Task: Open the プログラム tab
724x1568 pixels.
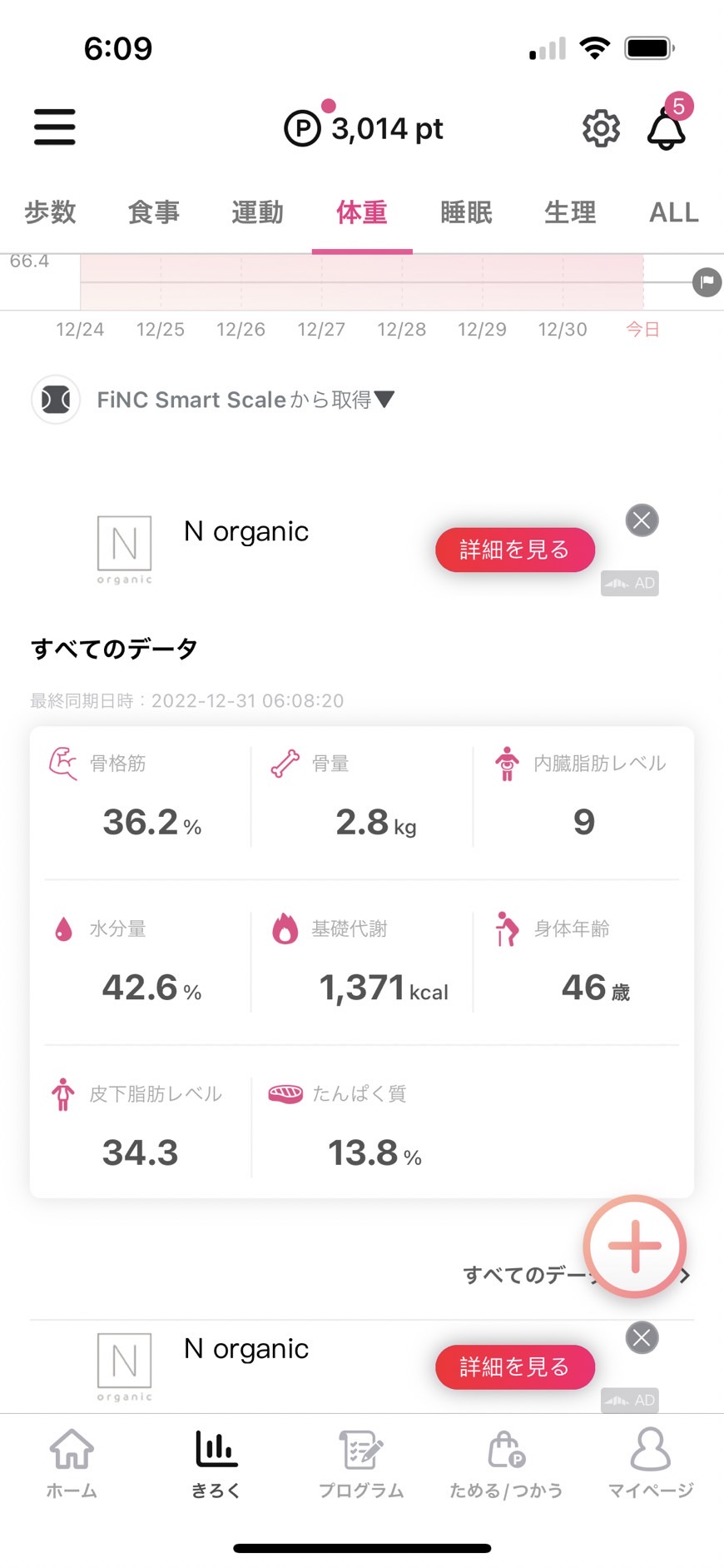Action: click(x=361, y=1463)
